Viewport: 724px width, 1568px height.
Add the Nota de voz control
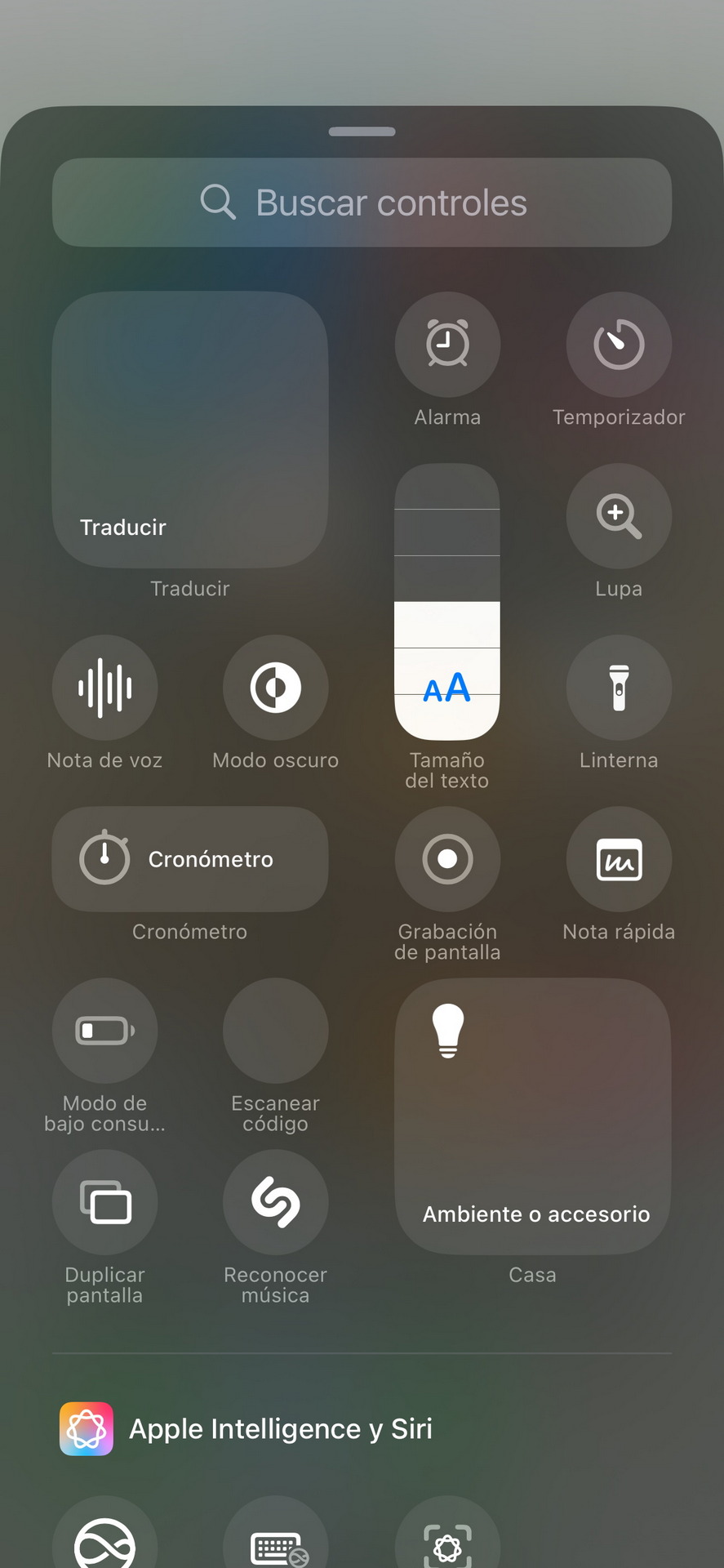tap(104, 688)
